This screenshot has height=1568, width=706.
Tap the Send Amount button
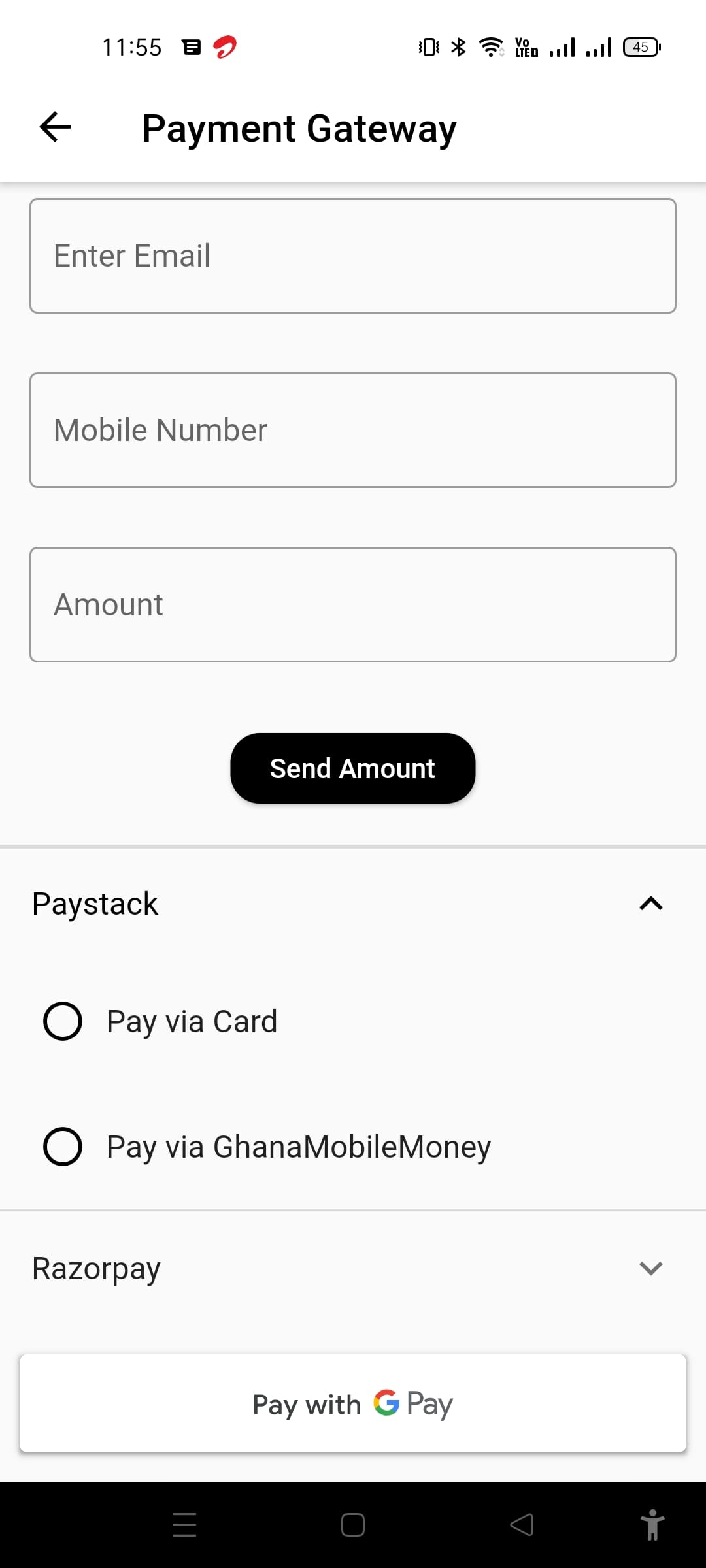pos(353,768)
